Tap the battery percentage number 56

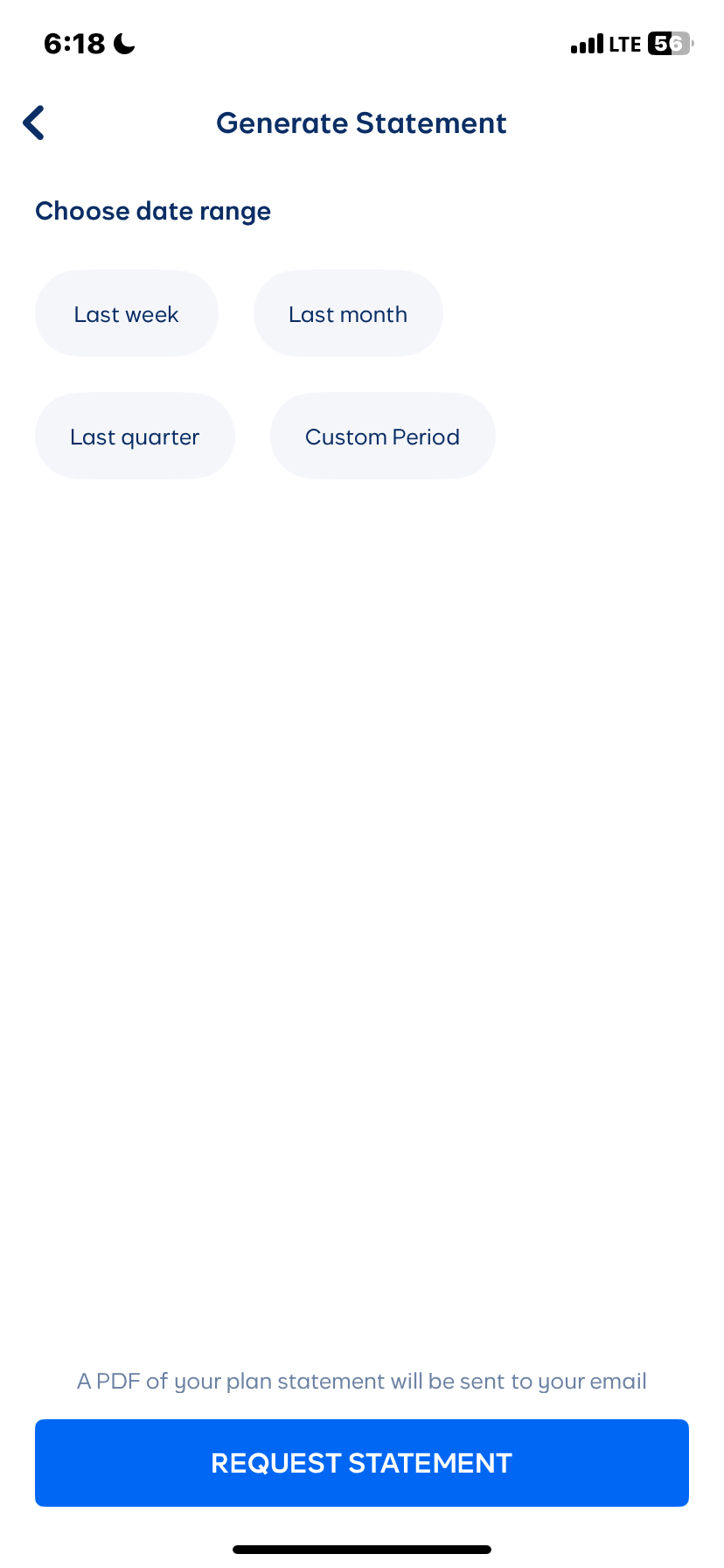tap(666, 42)
